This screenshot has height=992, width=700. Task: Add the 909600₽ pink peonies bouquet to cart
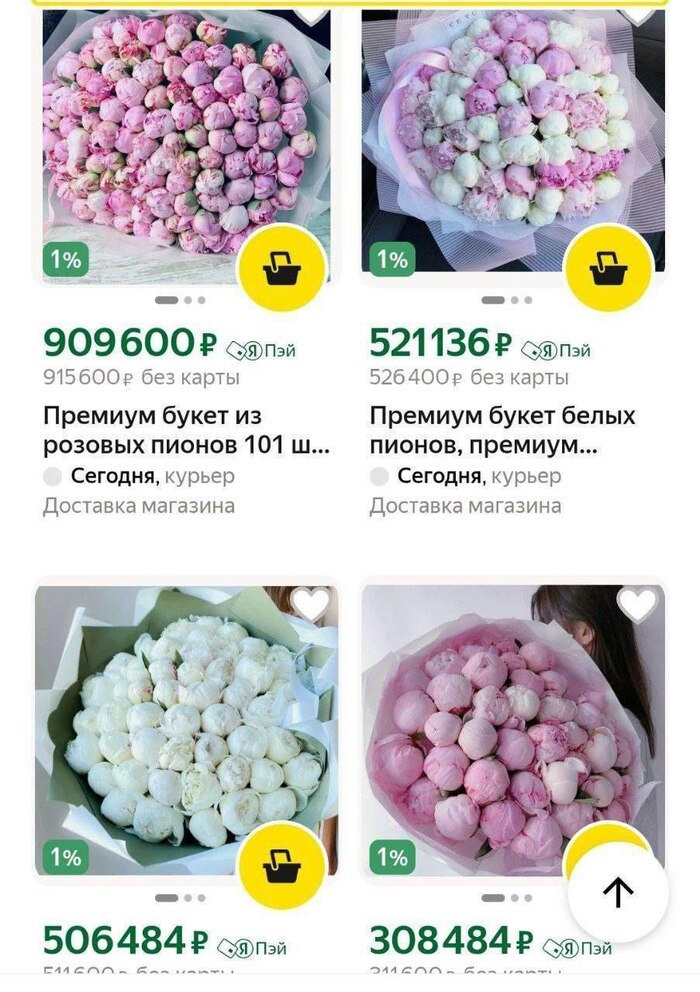coord(281,268)
